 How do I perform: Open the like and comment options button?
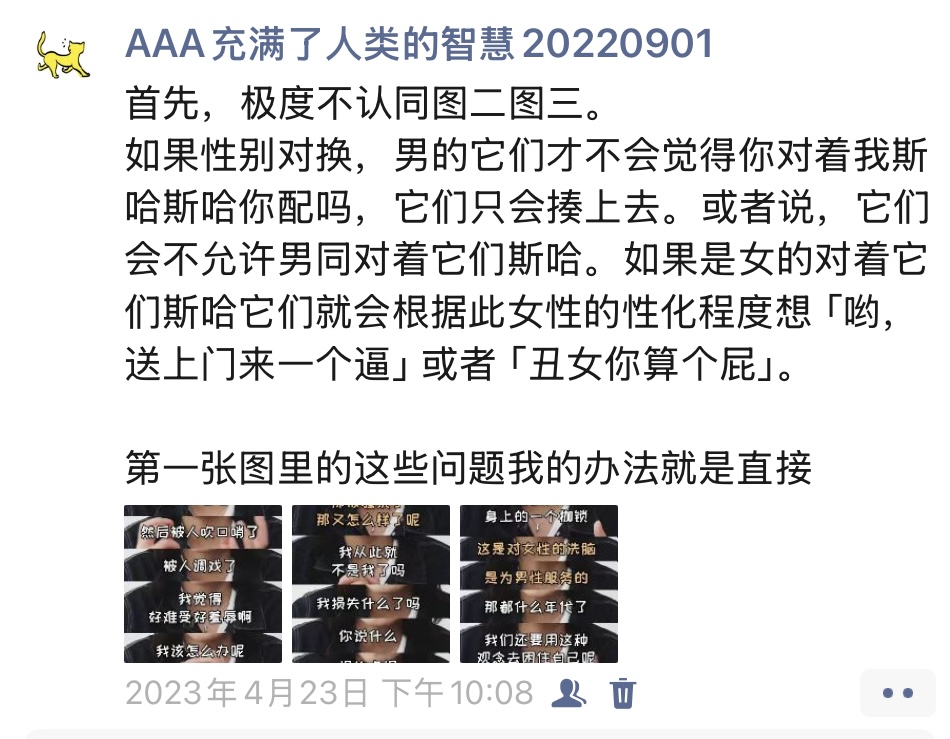[x=897, y=693]
